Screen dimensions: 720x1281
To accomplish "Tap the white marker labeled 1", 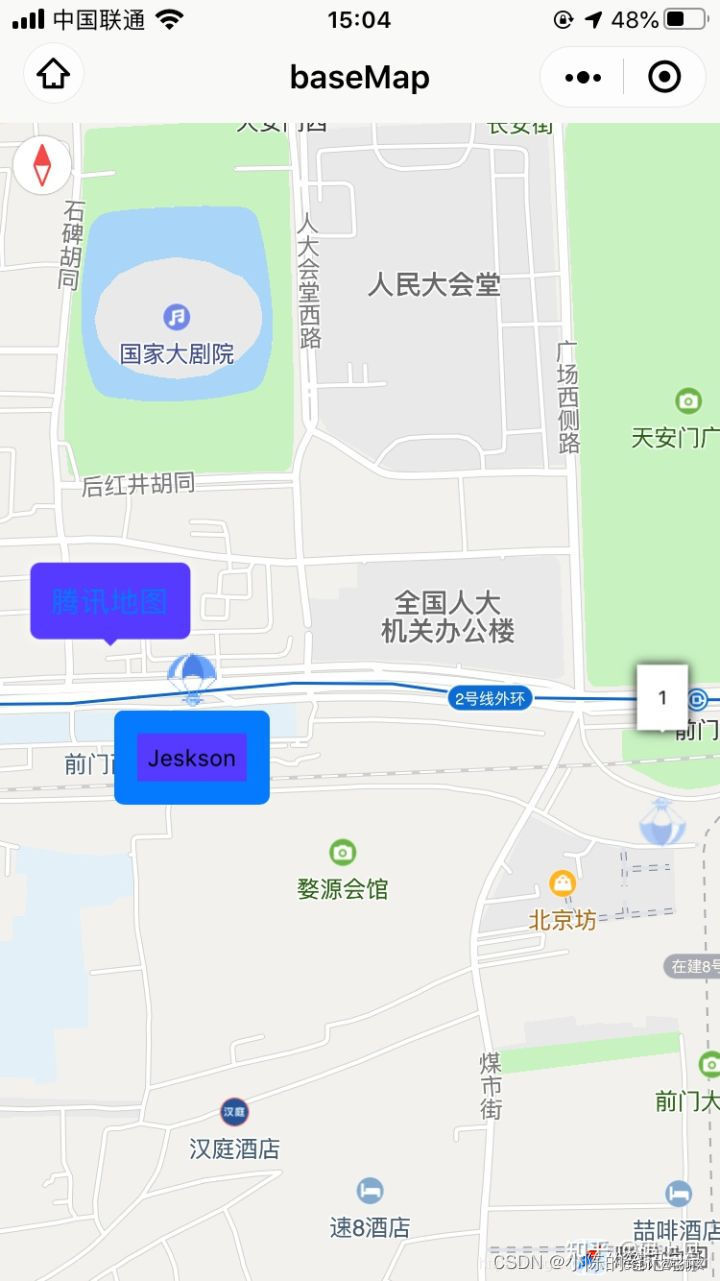I will (662, 697).
